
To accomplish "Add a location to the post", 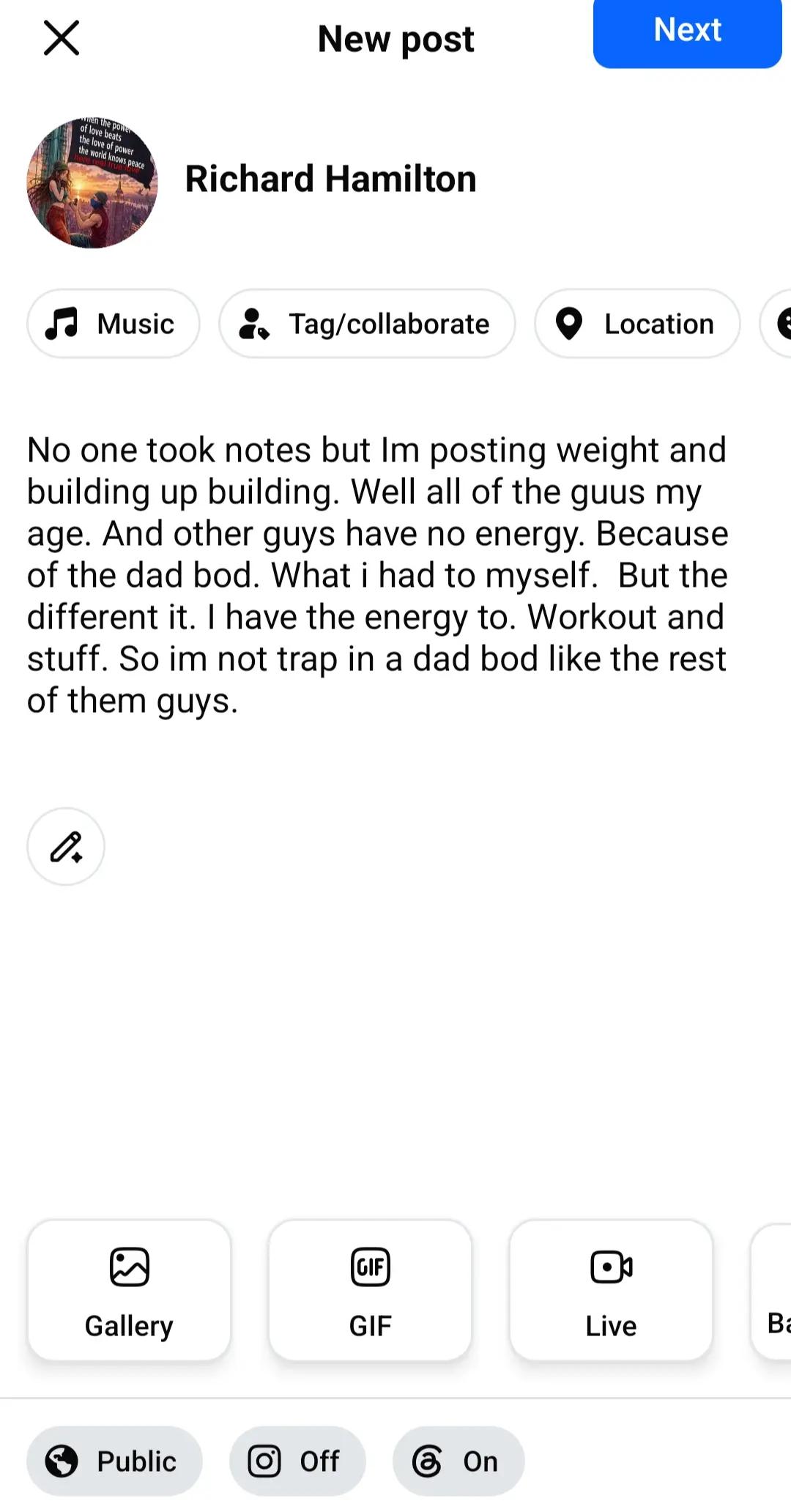I will [x=637, y=323].
